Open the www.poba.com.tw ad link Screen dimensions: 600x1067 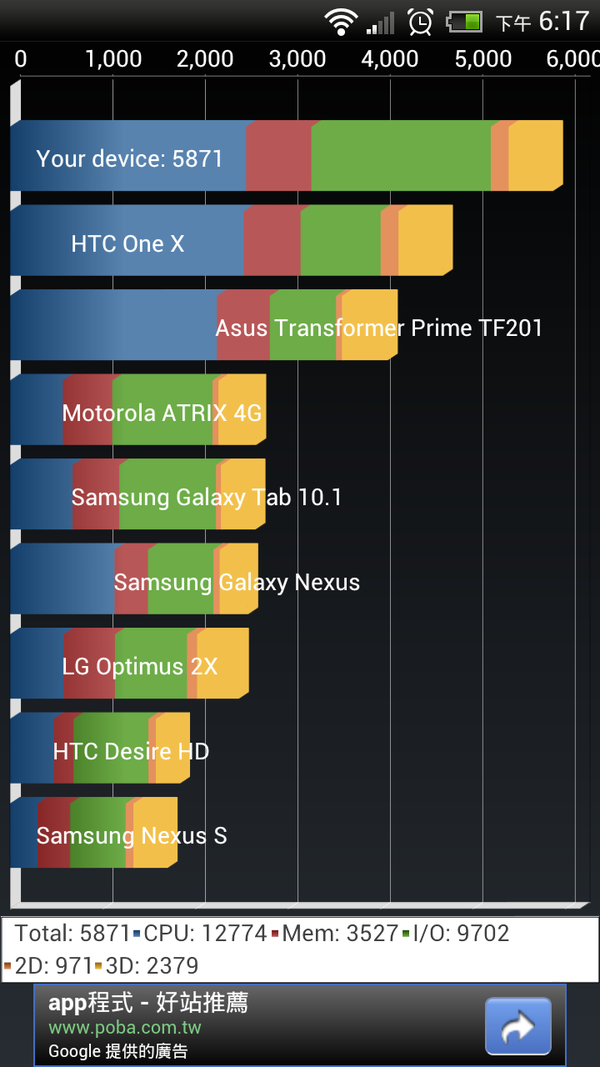click(125, 1027)
